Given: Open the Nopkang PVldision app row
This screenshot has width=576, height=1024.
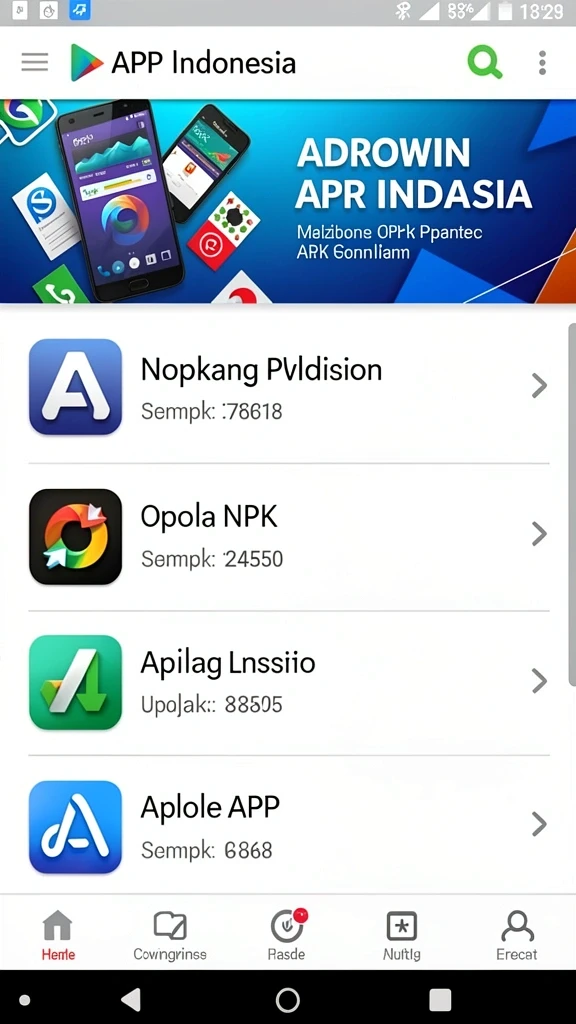Looking at the screenshot, I should click(288, 387).
